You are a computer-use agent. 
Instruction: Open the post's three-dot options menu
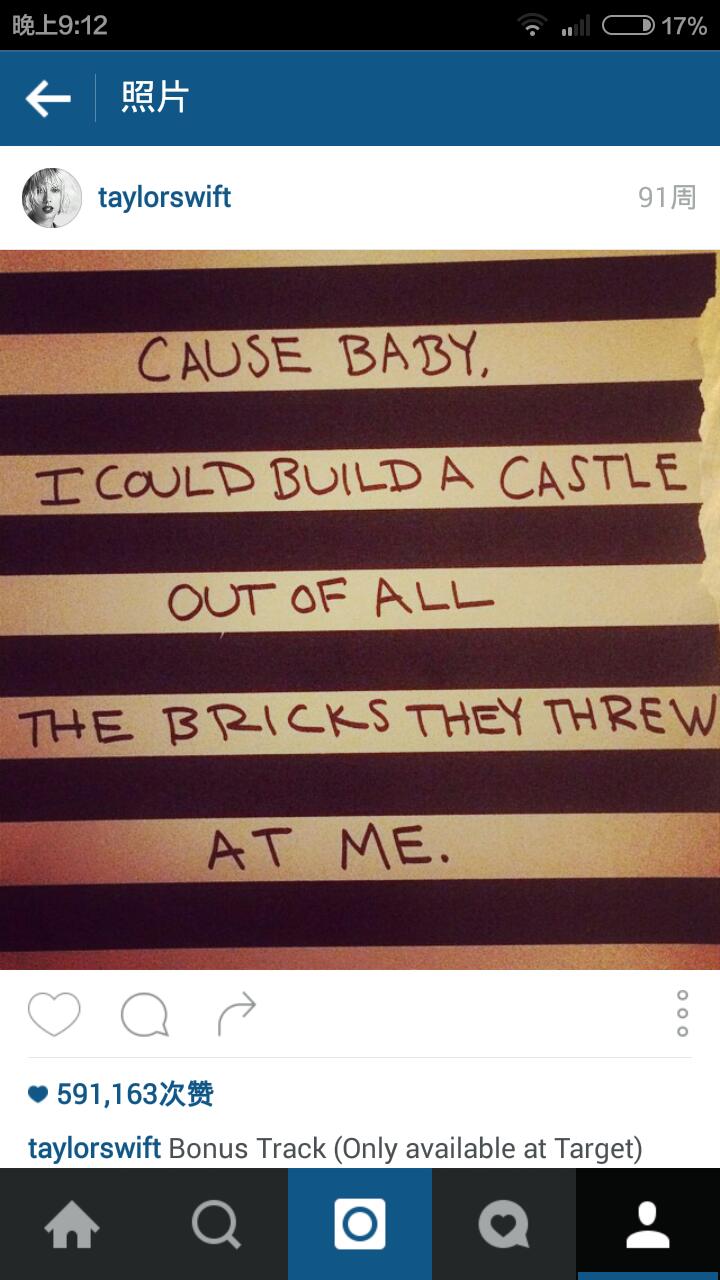tap(682, 1014)
